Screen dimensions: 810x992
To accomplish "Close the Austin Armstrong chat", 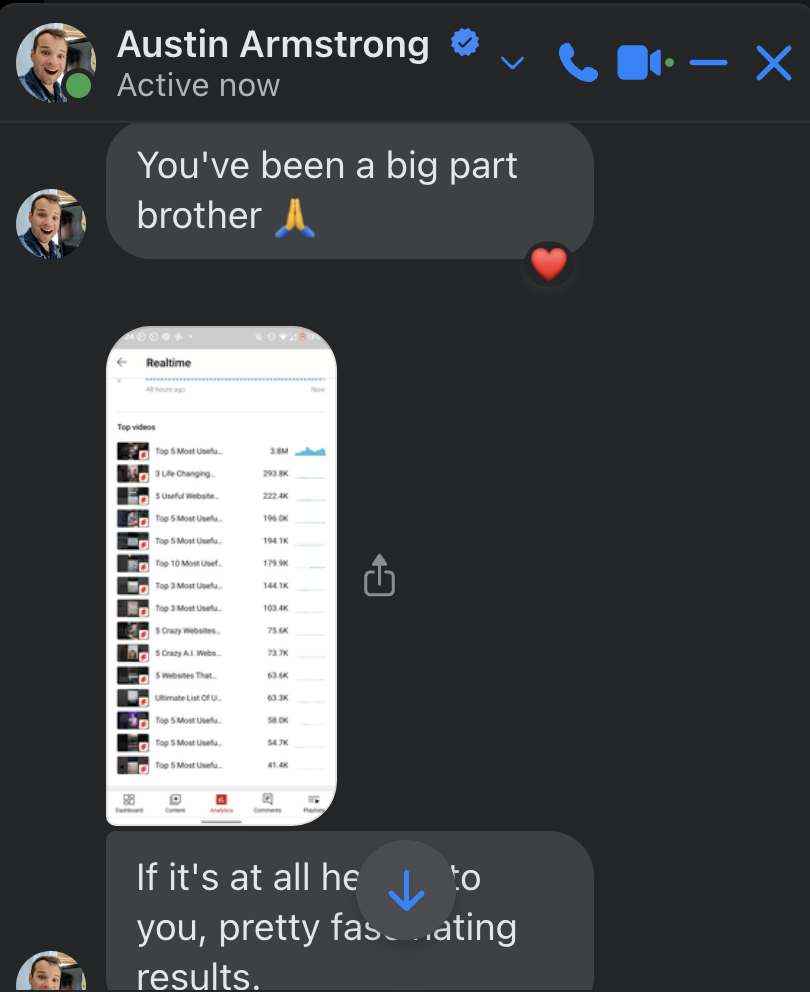I will coord(773,64).
